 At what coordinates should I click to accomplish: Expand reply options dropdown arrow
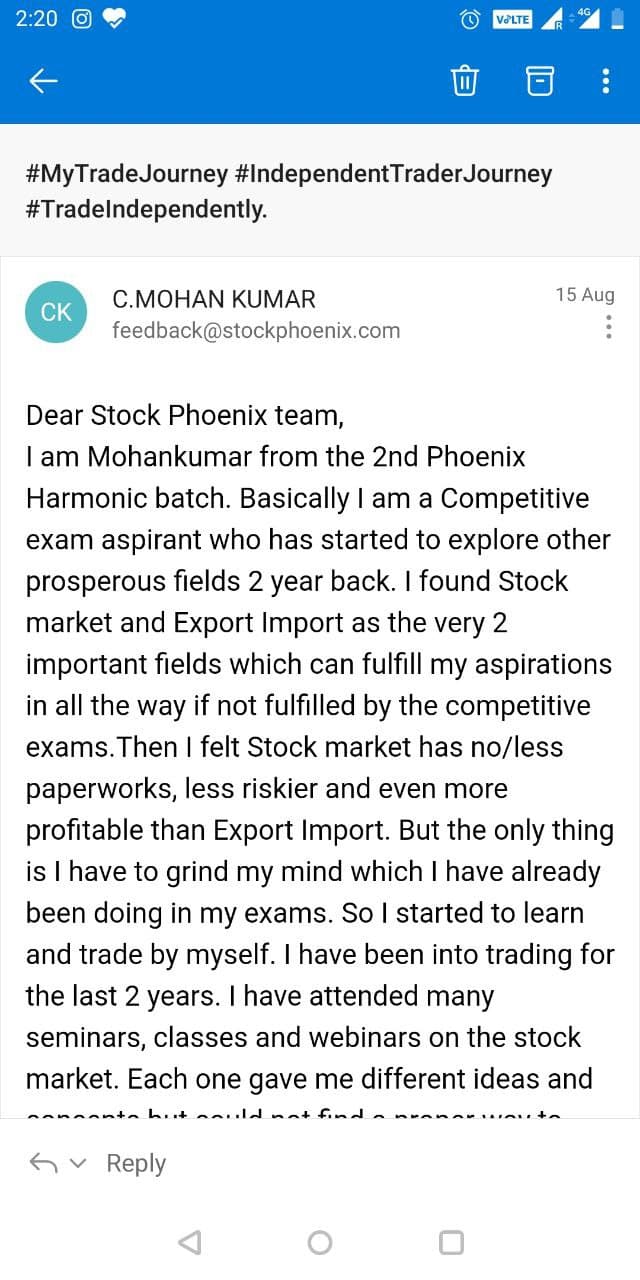coord(81,1163)
